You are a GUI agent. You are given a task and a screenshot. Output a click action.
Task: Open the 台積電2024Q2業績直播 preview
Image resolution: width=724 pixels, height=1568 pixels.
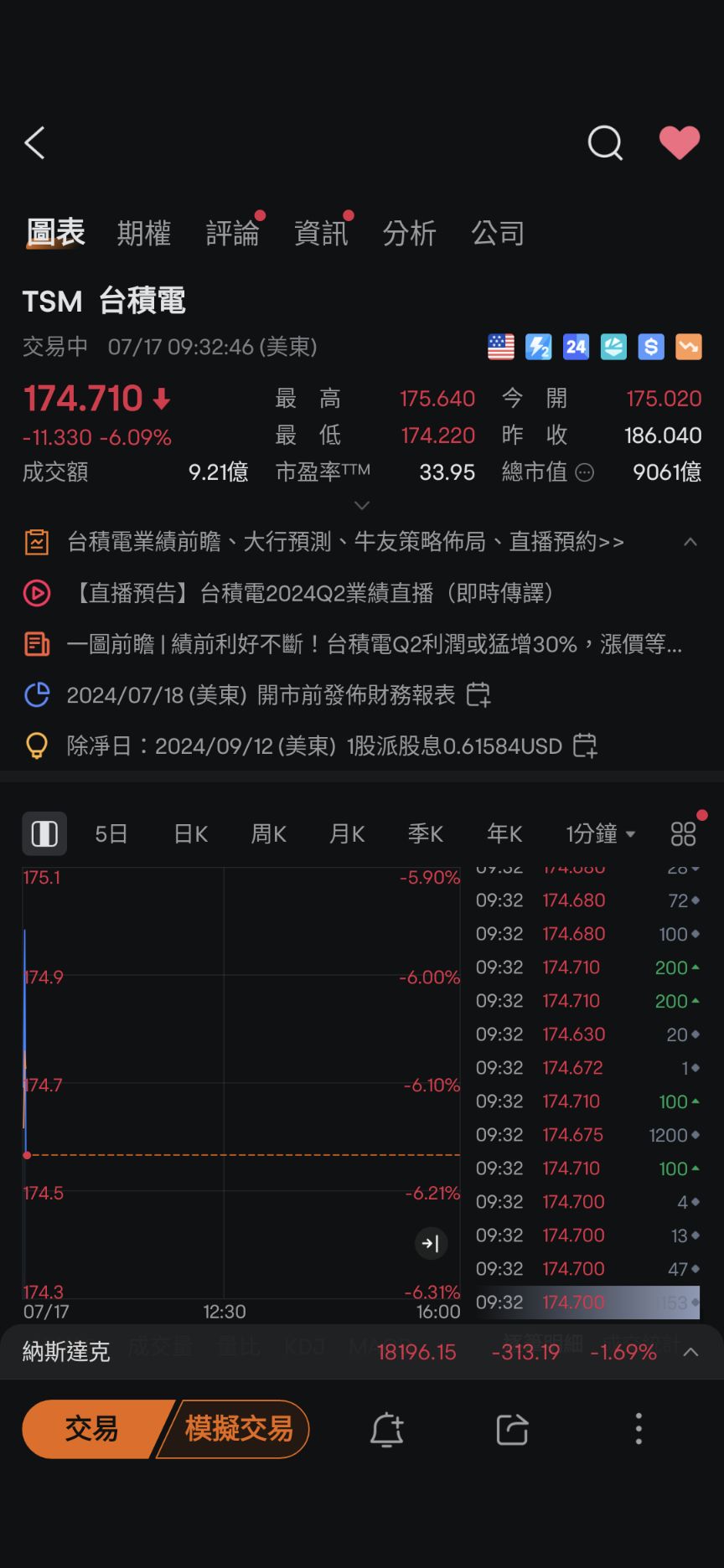[x=314, y=593]
